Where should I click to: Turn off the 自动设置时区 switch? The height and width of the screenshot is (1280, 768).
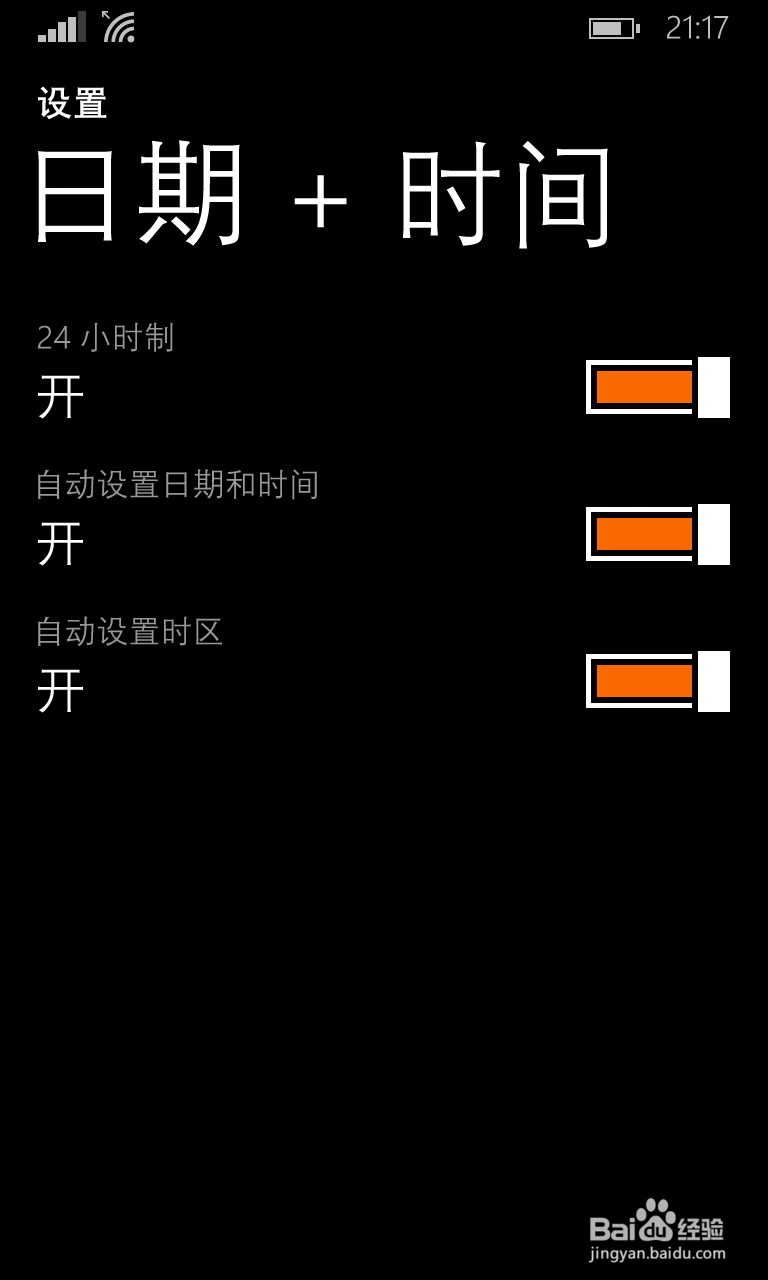coord(655,683)
